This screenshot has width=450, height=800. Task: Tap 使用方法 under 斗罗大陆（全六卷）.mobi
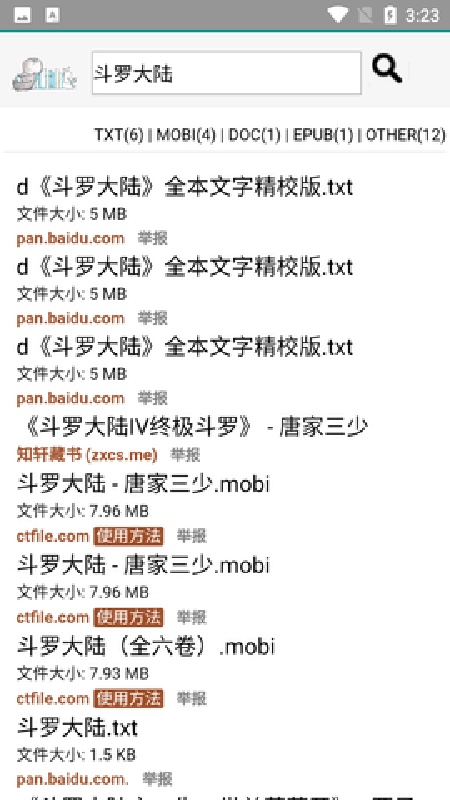point(128,698)
